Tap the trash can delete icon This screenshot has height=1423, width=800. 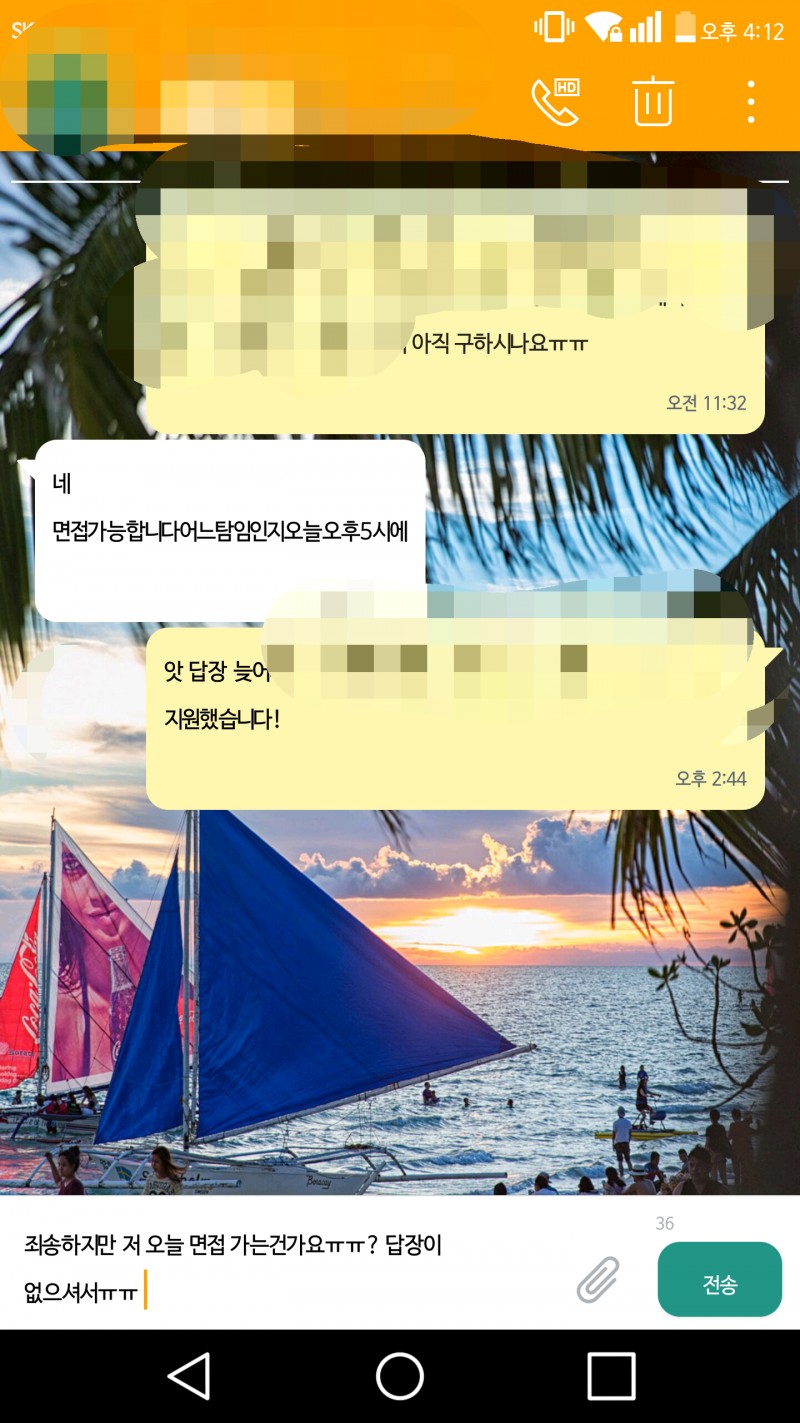click(x=653, y=101)
